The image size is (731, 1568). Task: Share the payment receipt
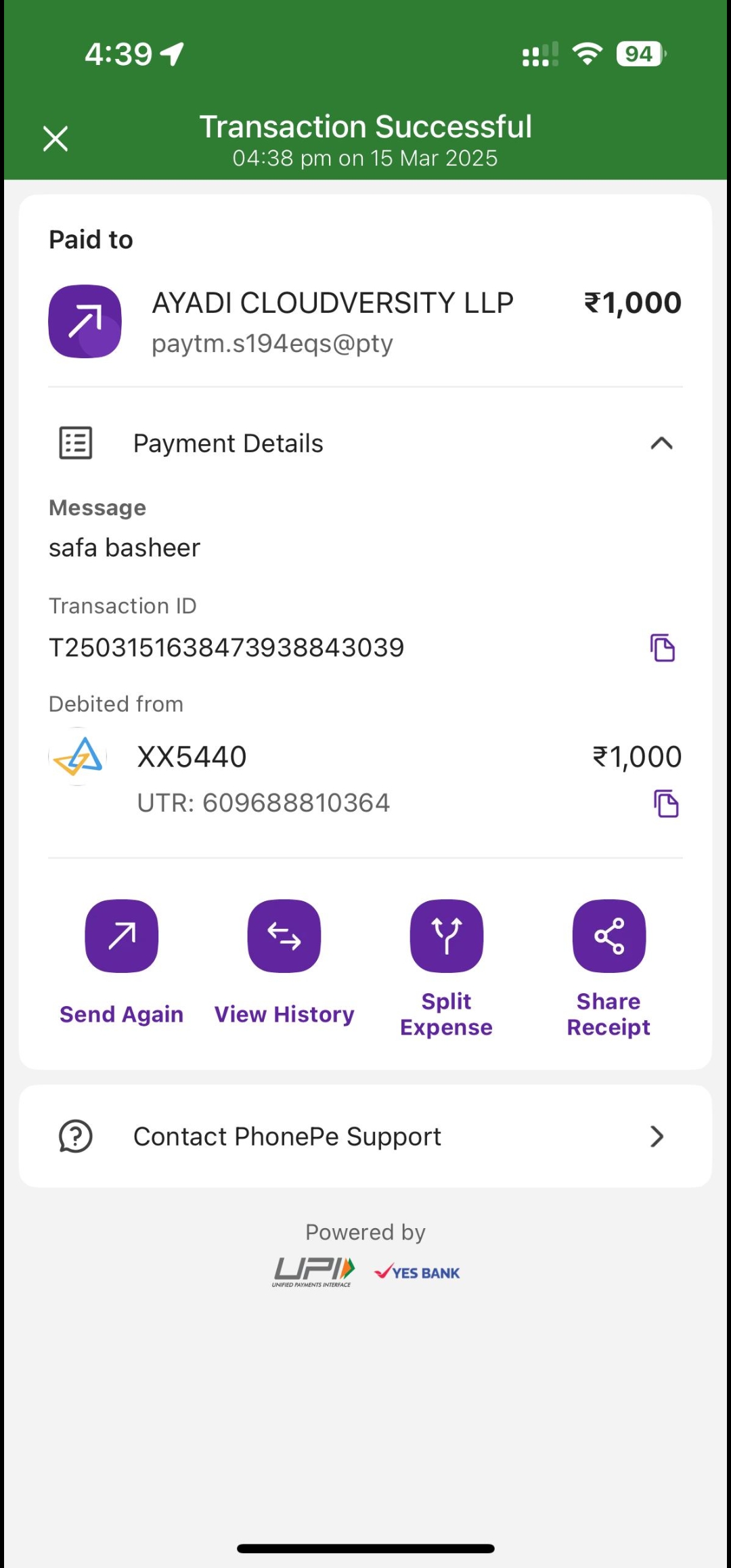tap(608, 936)
